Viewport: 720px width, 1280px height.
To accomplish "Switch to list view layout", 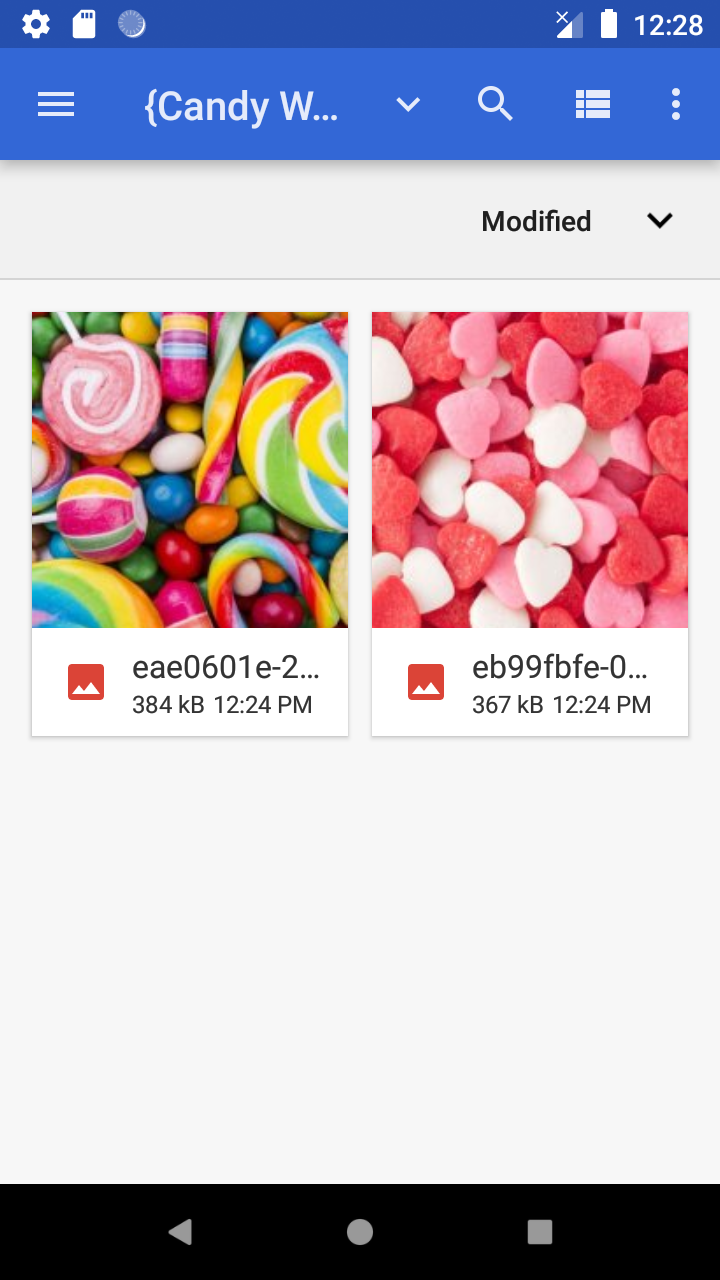I will click(593, 104).
